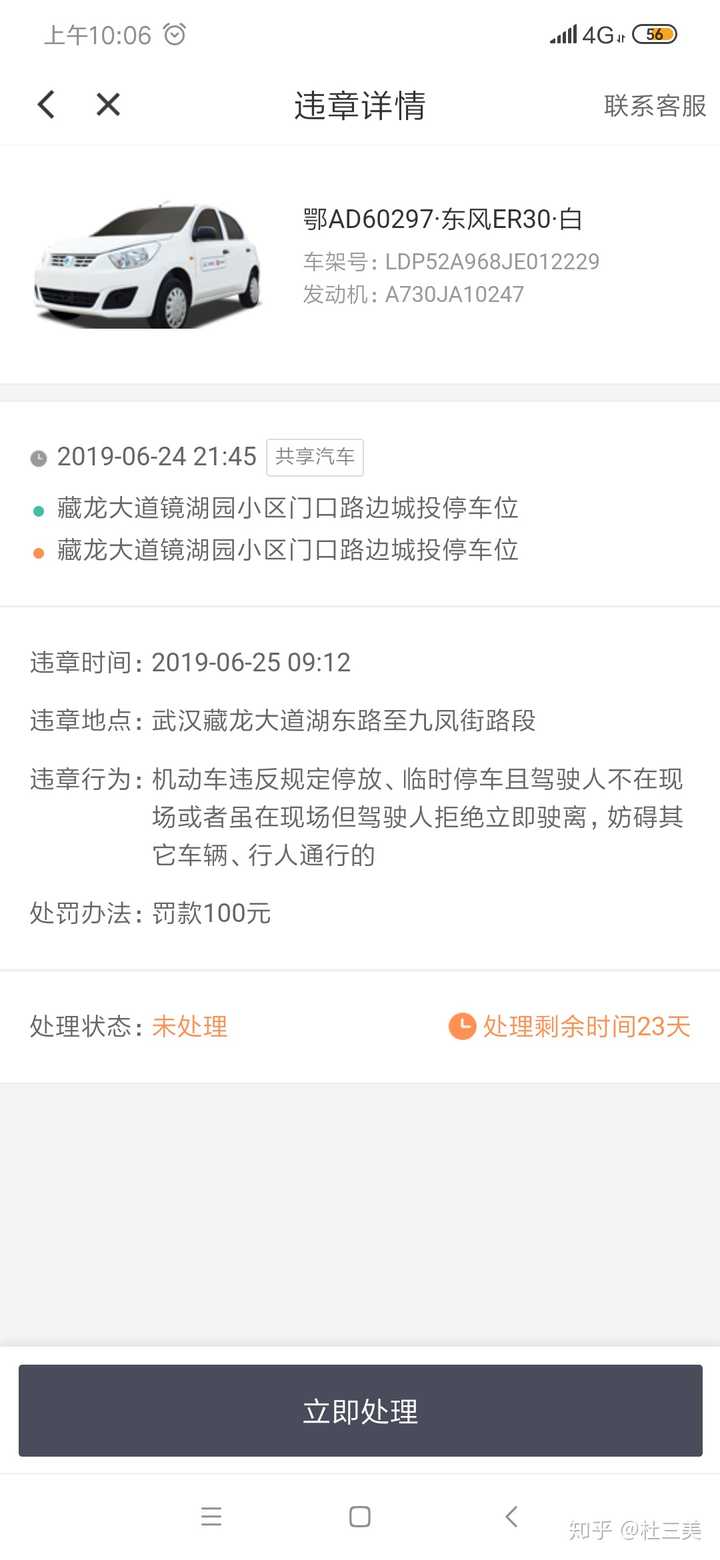Viewport: 720px width, 1560px height.
Task: Open recent apps from the navigation bar
Action: tap(211, 1517)
